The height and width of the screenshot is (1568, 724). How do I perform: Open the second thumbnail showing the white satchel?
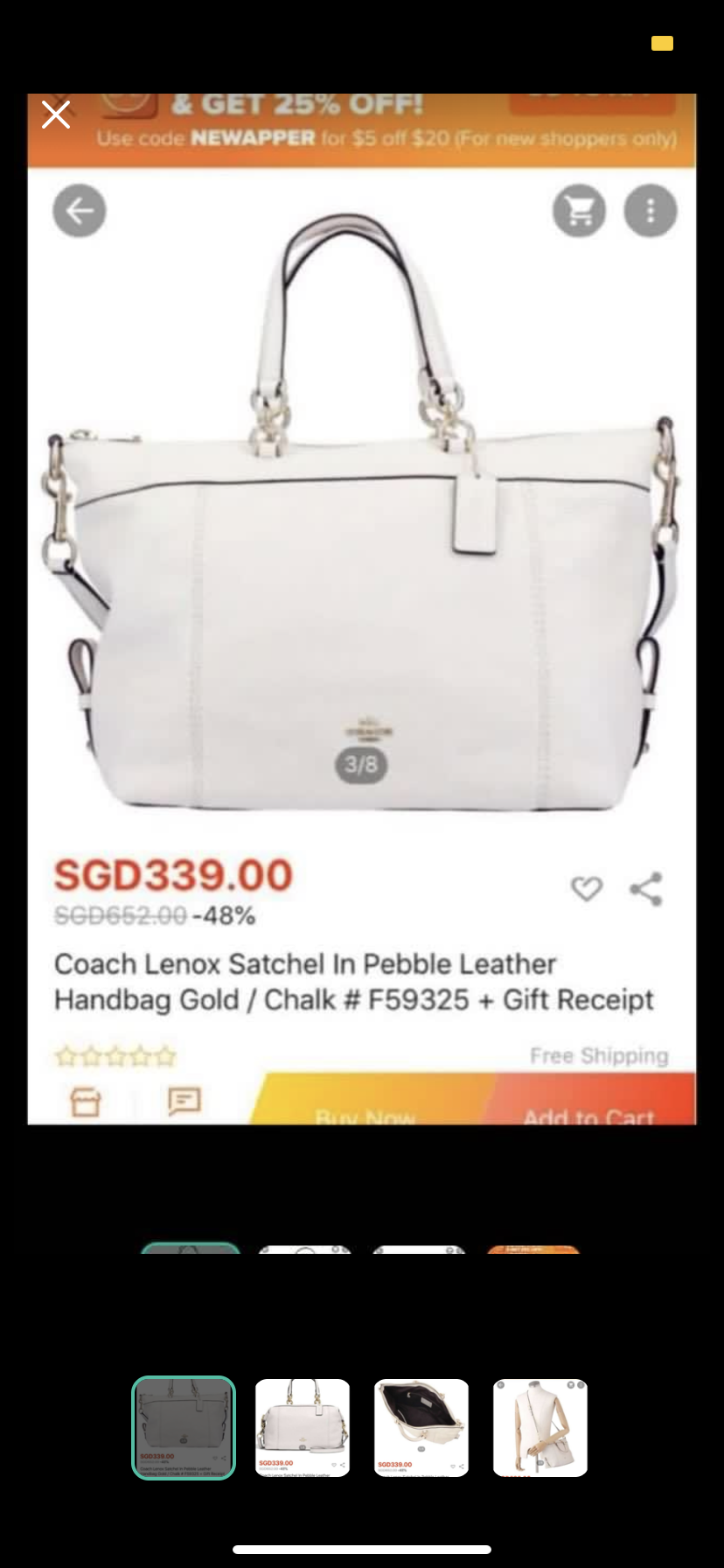click(303, 1428)
